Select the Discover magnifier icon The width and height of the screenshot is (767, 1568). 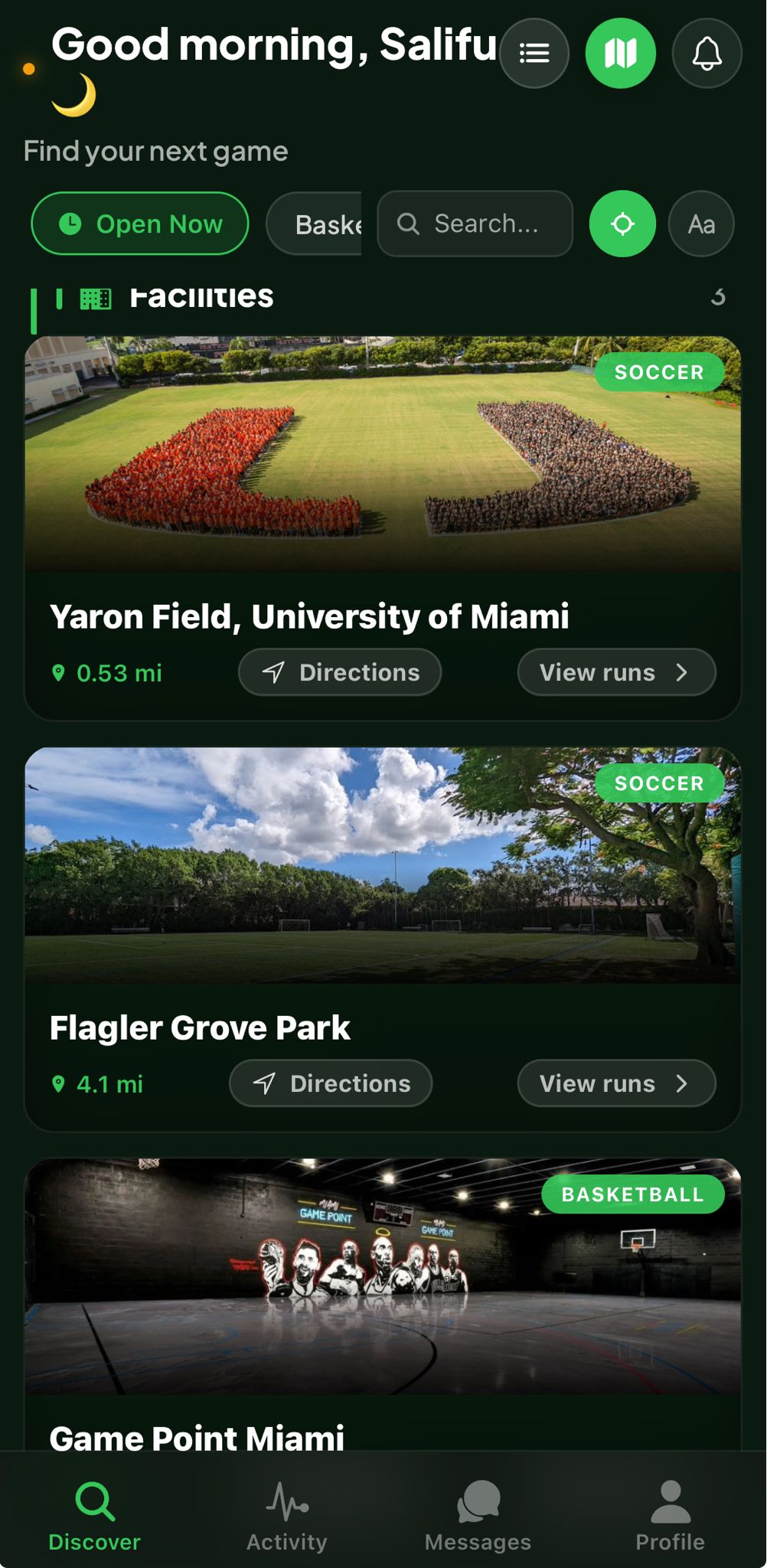[x=94, y=1501]
